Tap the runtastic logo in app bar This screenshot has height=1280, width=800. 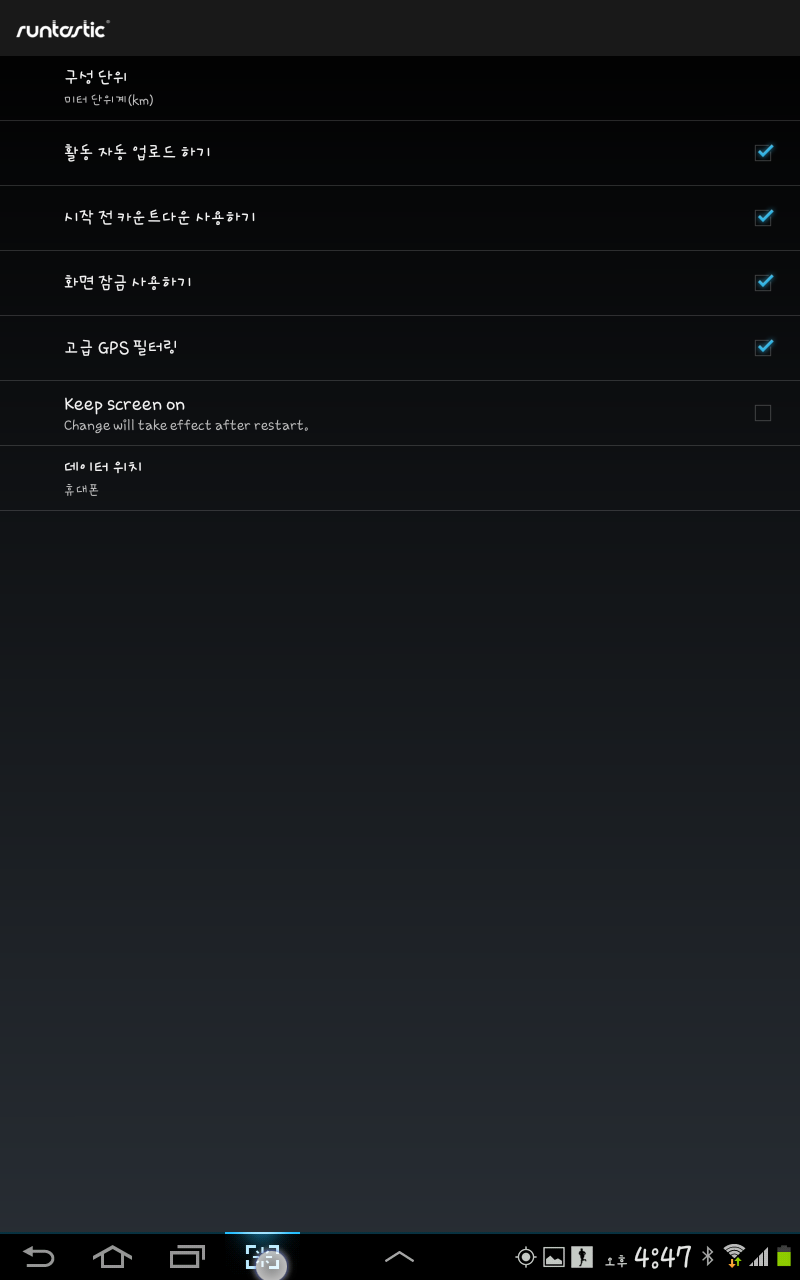tap(63, 29)
